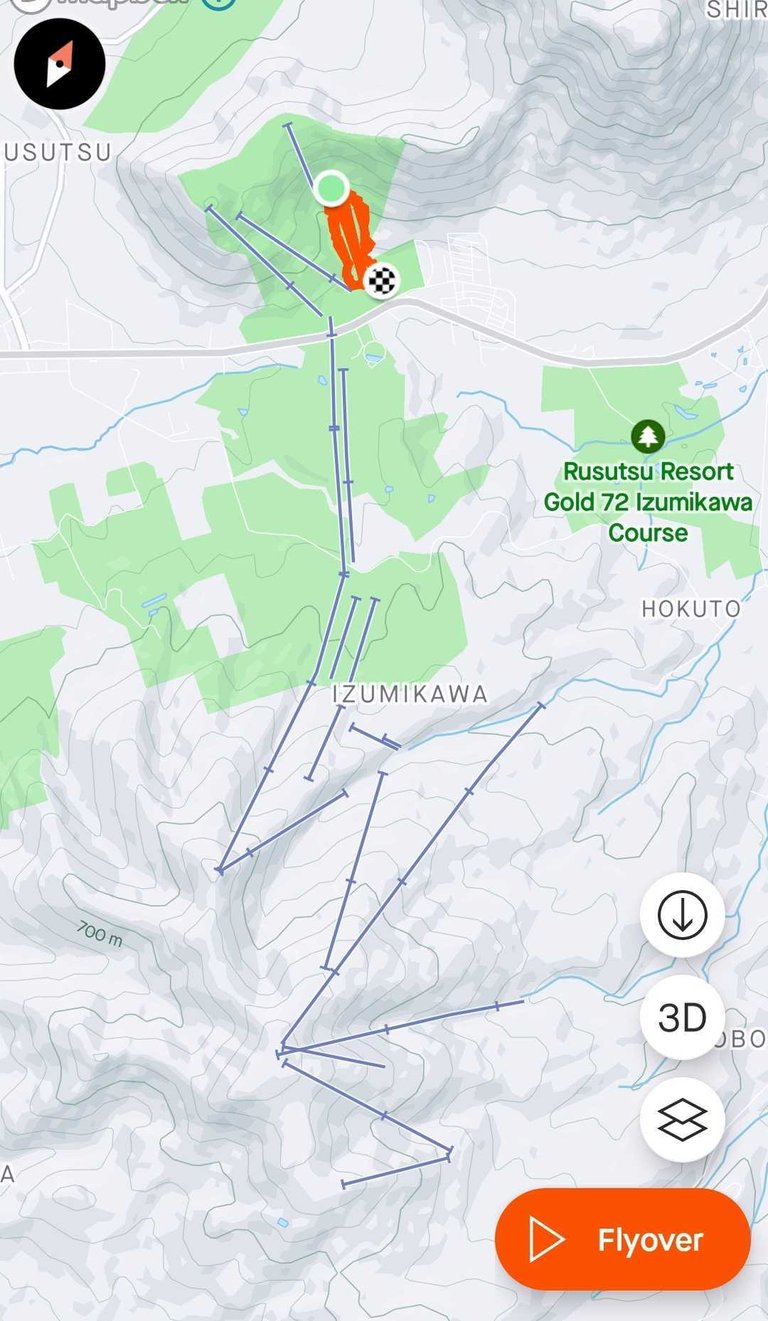
Task: Download the map for offline use
Action: point(683,915)
